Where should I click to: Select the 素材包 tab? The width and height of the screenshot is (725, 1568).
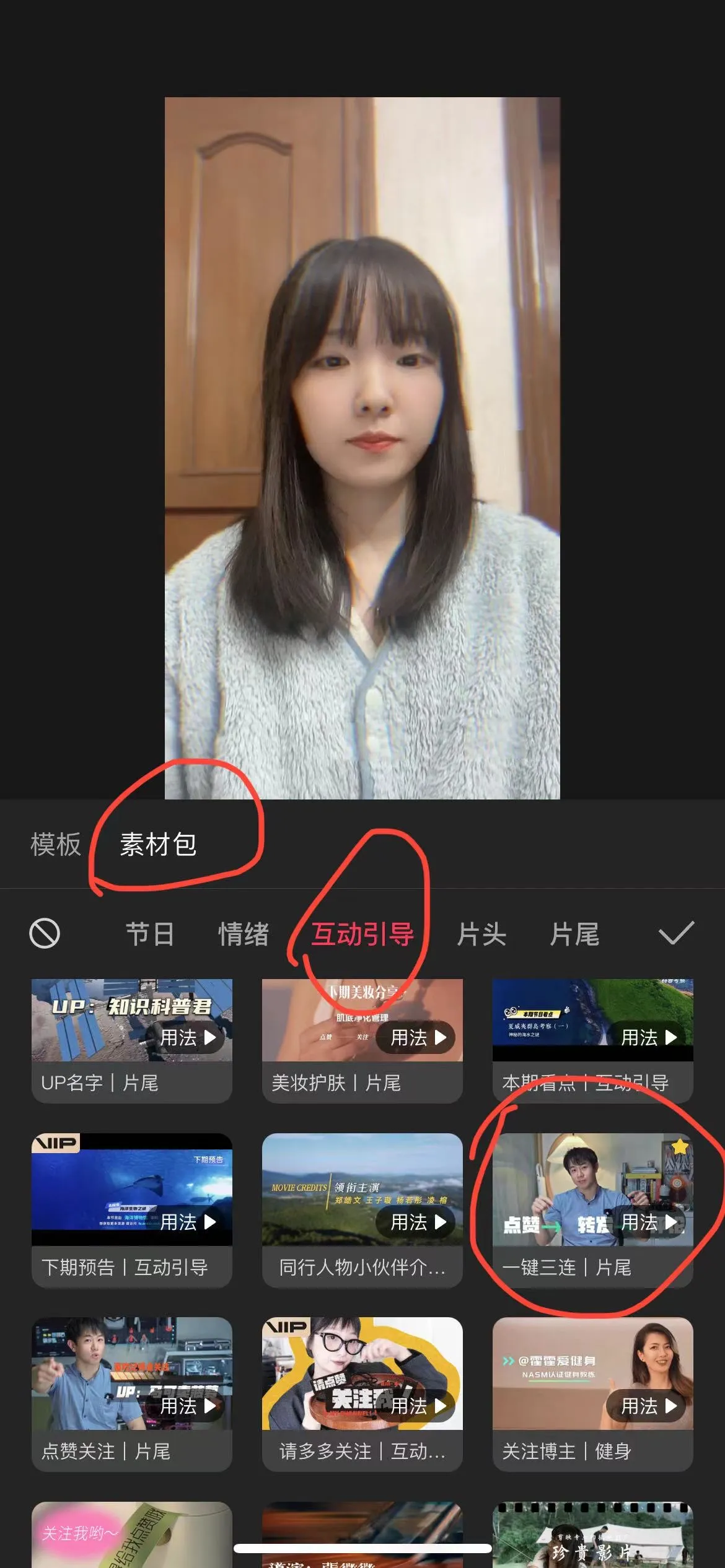coord(158,844)
